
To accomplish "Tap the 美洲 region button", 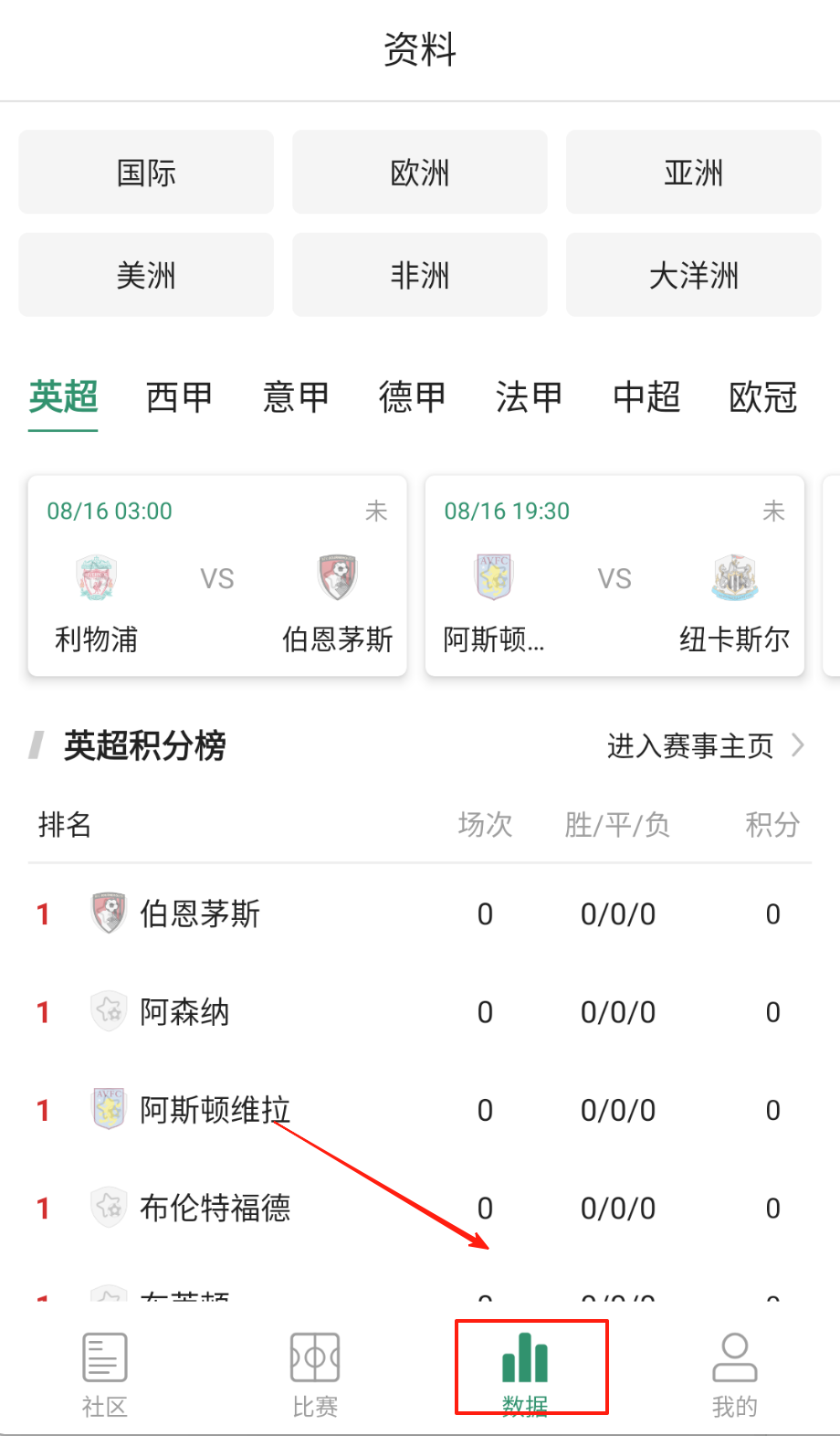I will point(146,275).
